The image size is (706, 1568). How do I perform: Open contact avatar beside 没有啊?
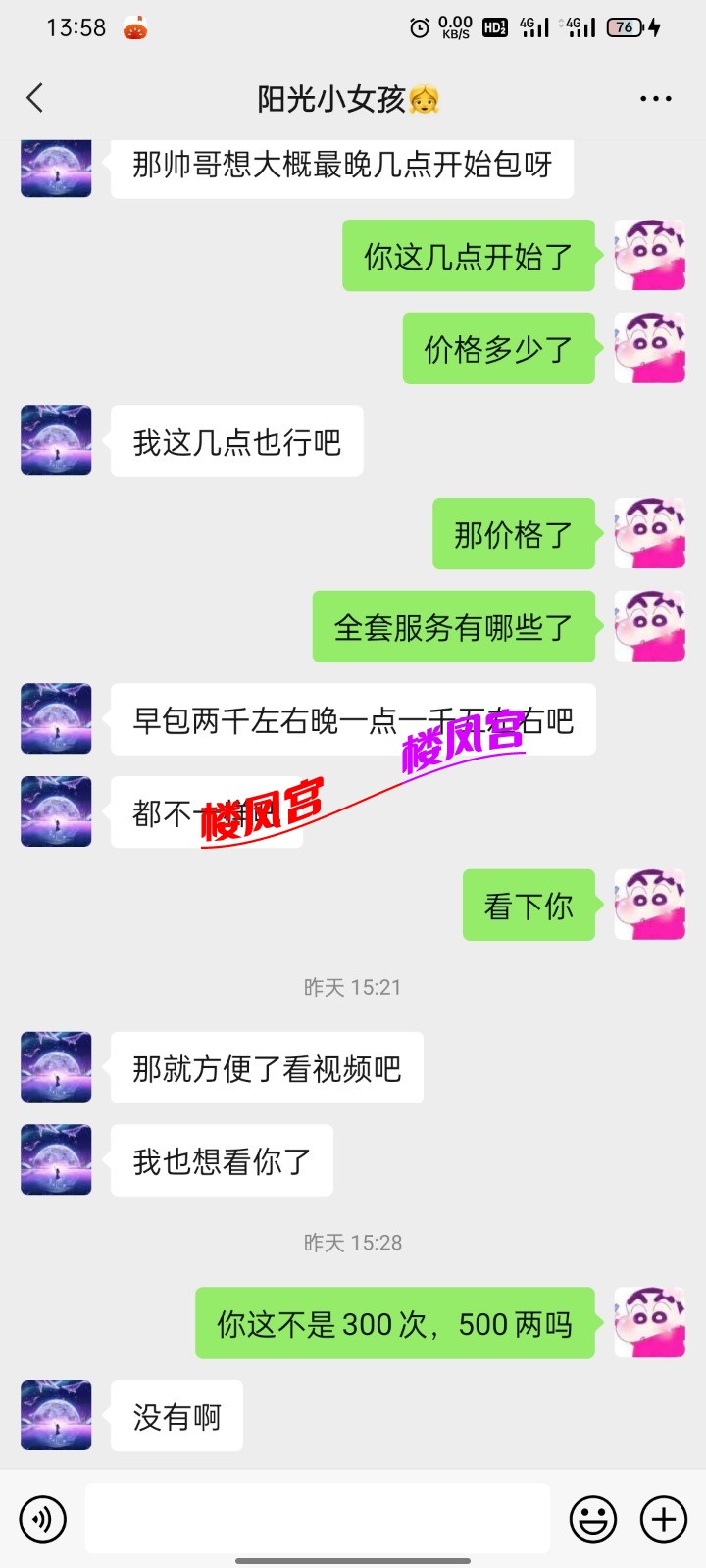(57, 1416)
